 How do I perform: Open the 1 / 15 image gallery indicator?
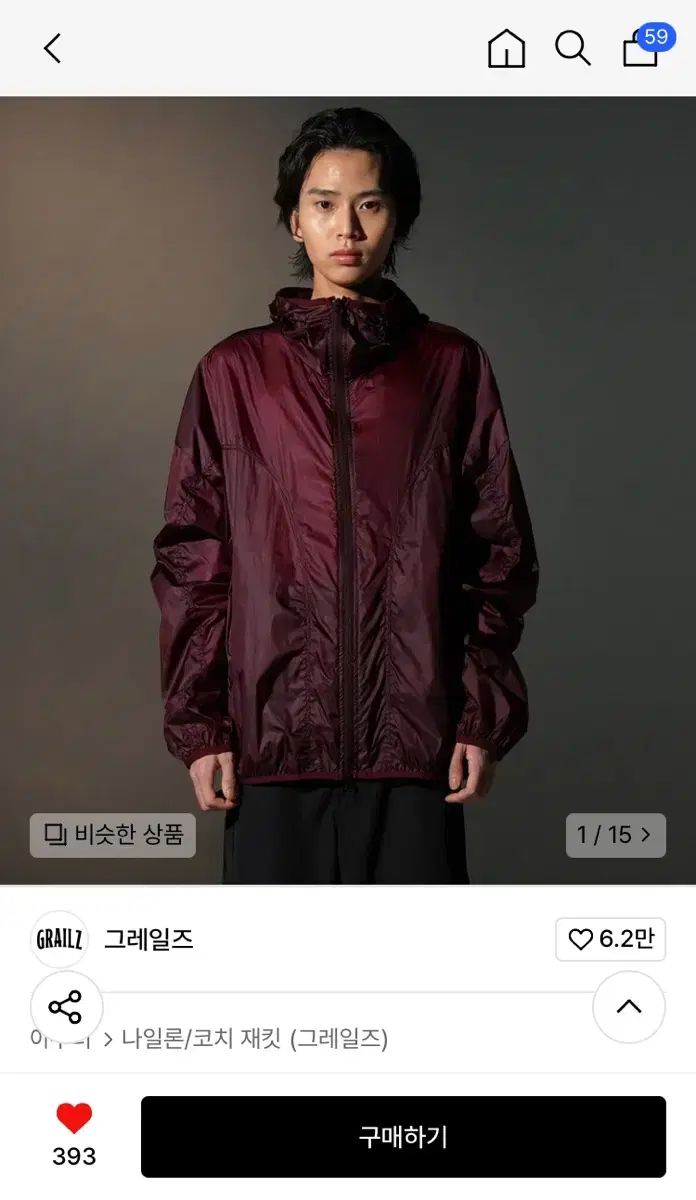pyautogui.click(x=615, y=835)
